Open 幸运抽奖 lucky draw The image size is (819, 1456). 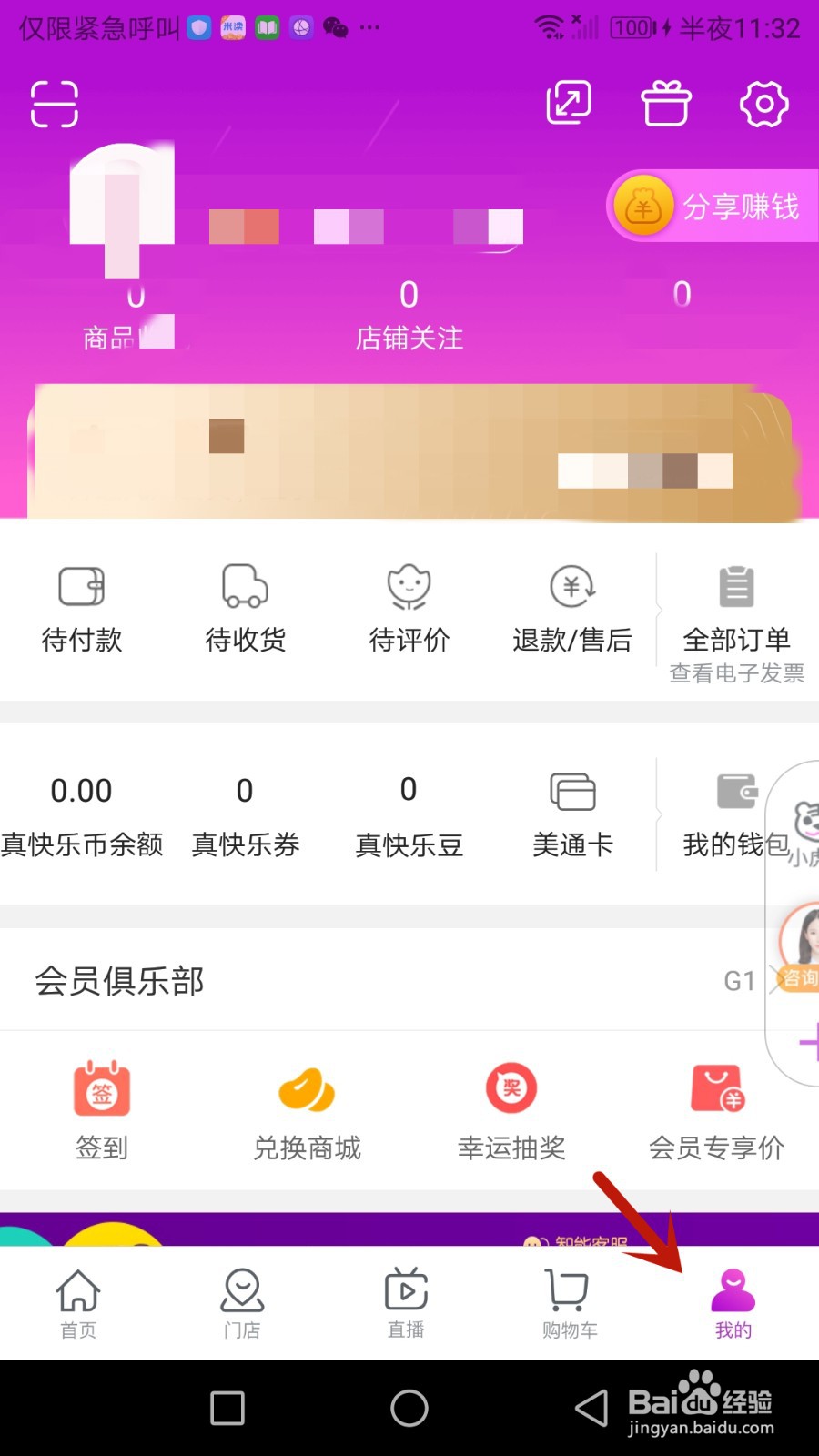tap(511, 1110)
